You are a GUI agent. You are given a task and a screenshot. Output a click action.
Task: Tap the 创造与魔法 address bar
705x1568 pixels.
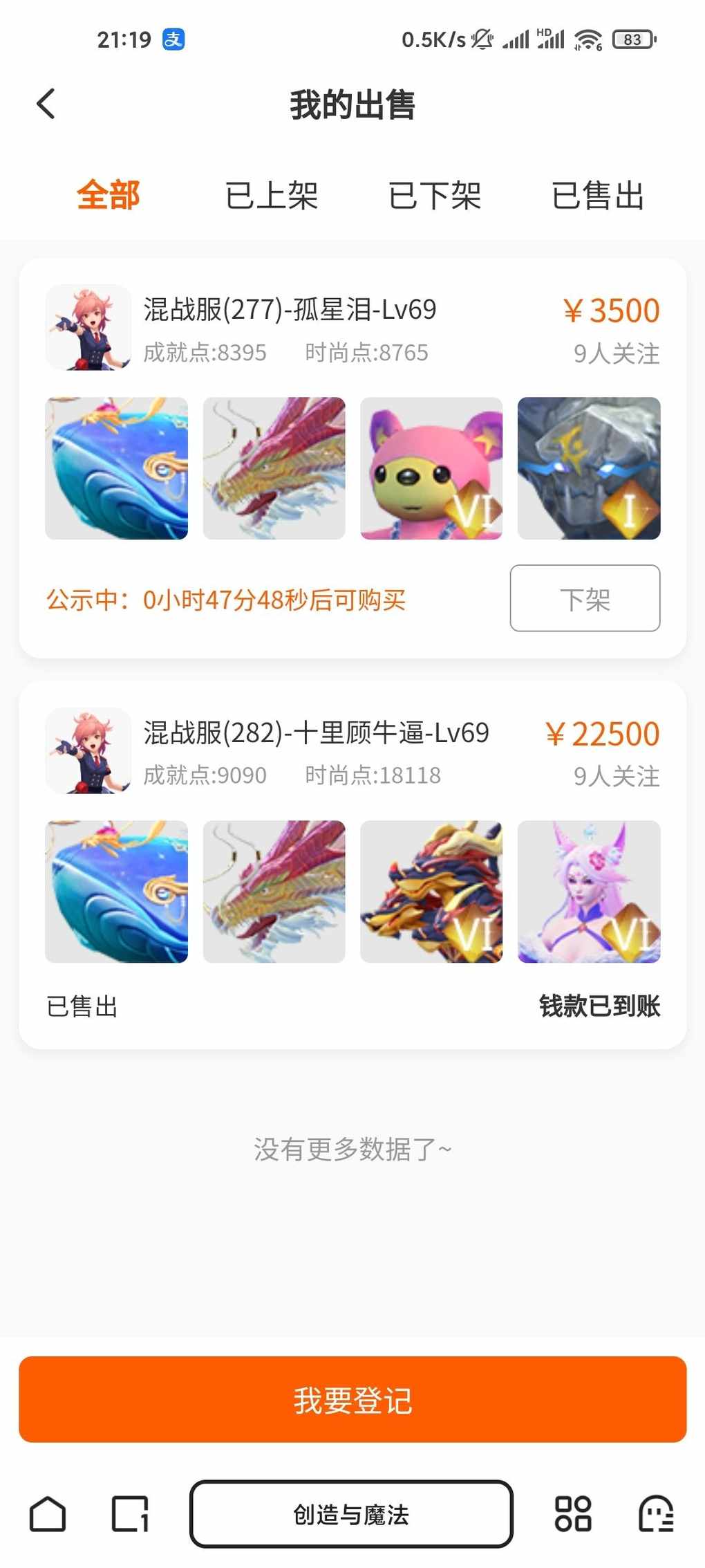coord(351,1514)
